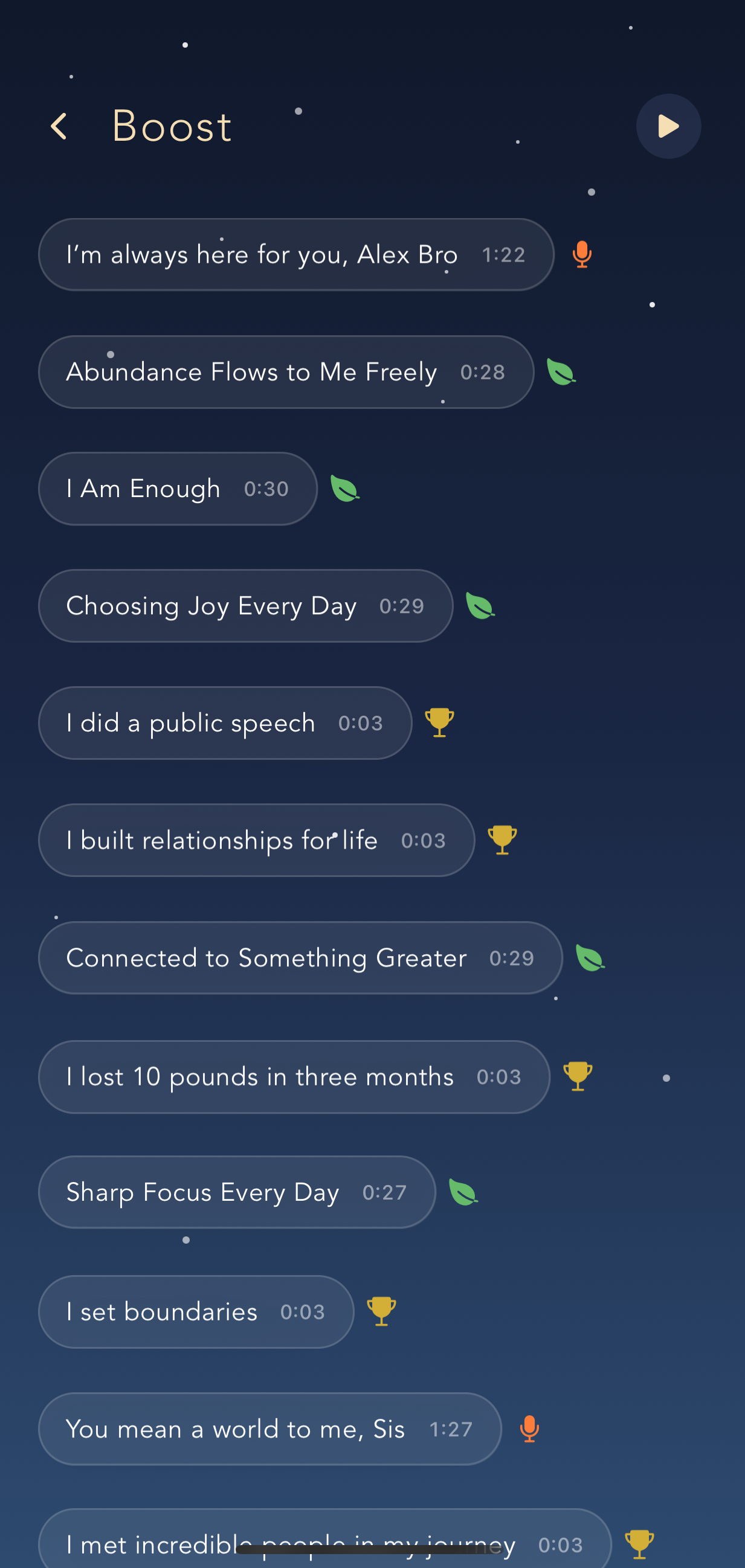Tap "I built relationships for life"
745x1568 pixels.
coord(256,841)
